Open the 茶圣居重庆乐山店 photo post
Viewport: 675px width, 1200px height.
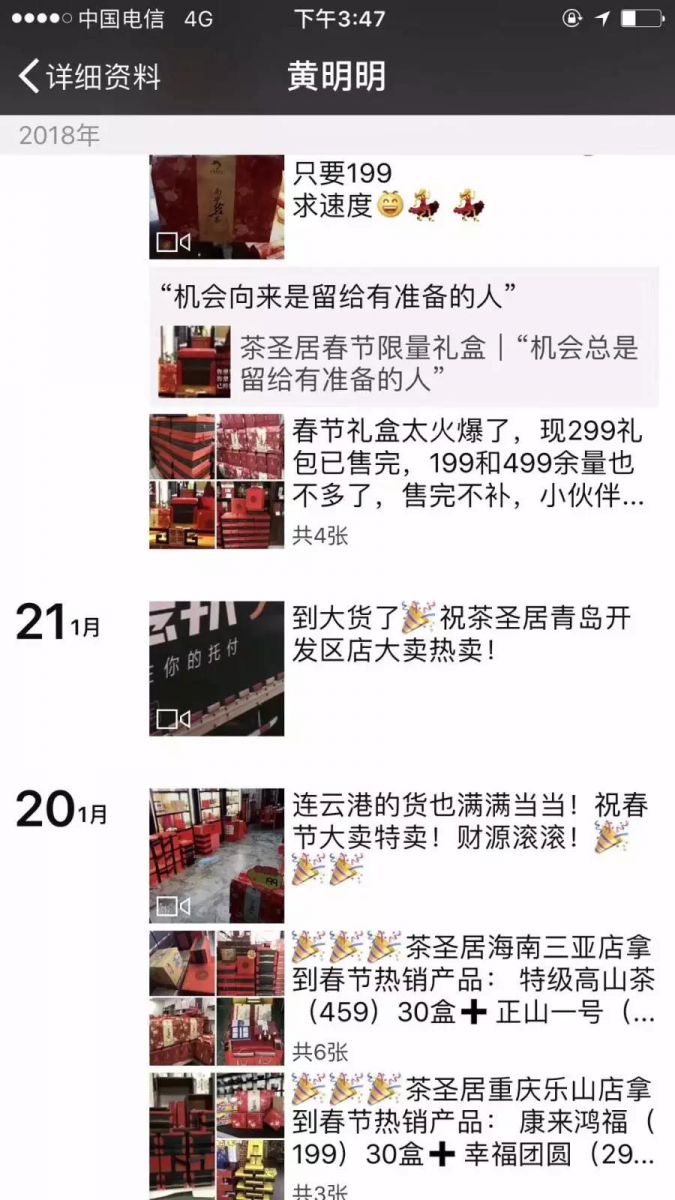coord(216,1135)
